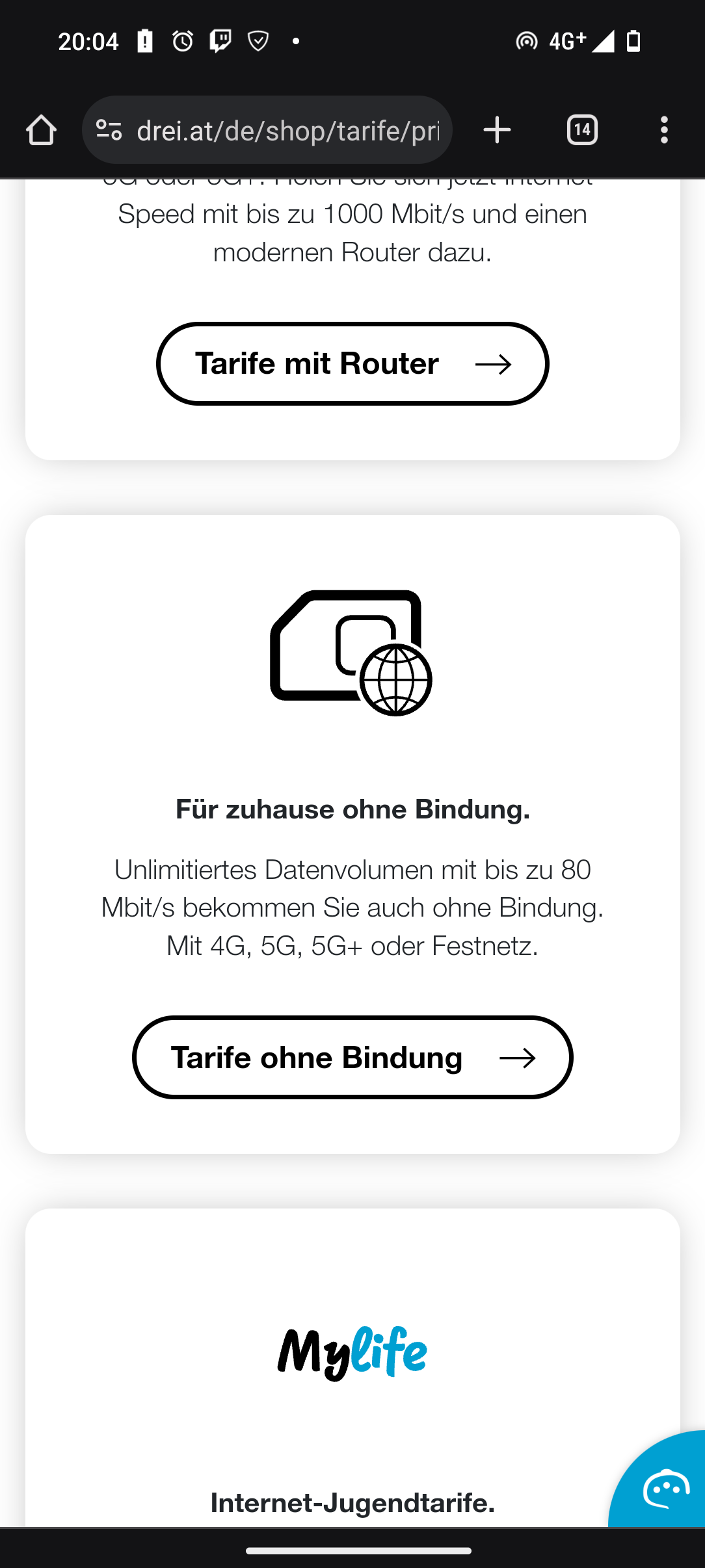705x1568 pixels.
Task: Open the site connection settings icon
Action: pyautogui.click(x=109, y=129)
